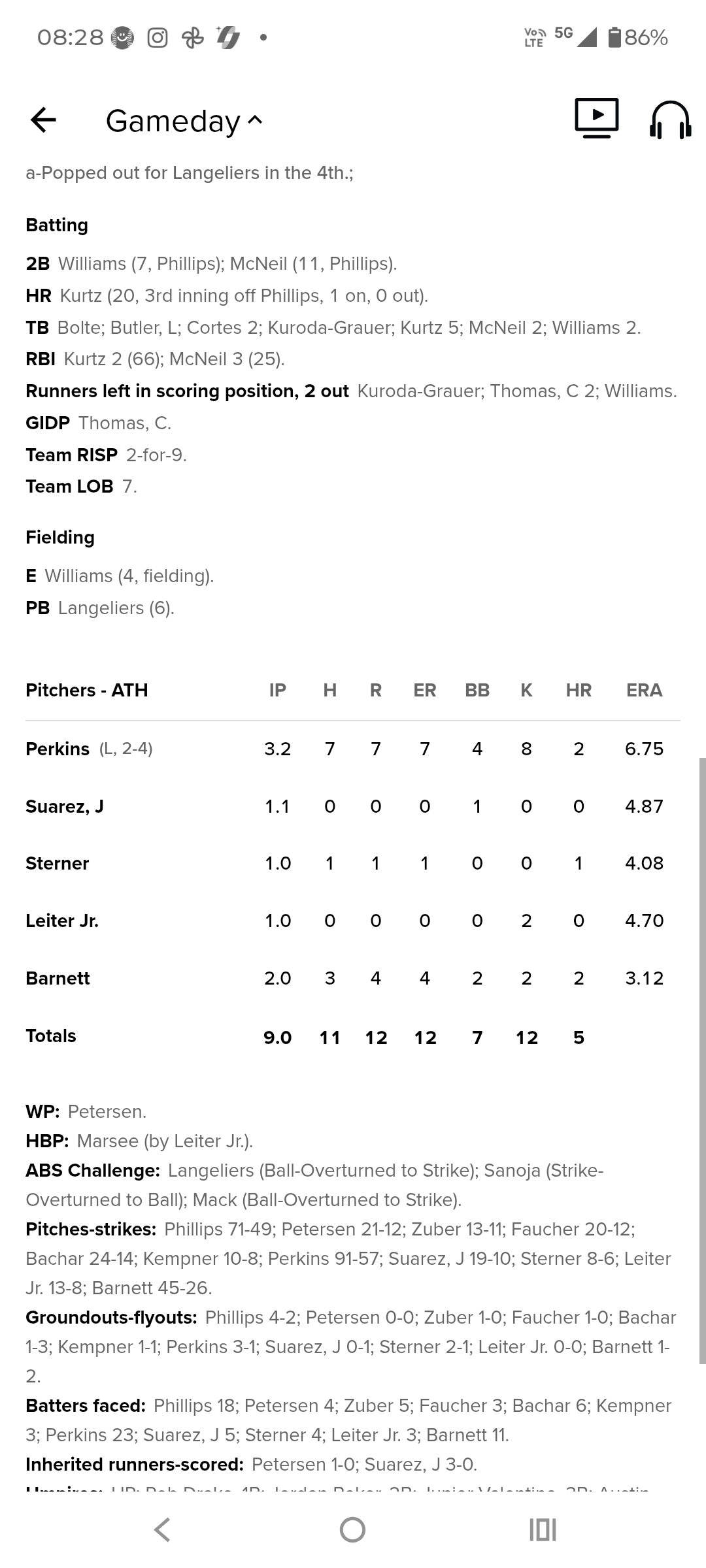706x1568 pixels.
Task: Go back using the top arrow
Action: [x=43, y=120]
